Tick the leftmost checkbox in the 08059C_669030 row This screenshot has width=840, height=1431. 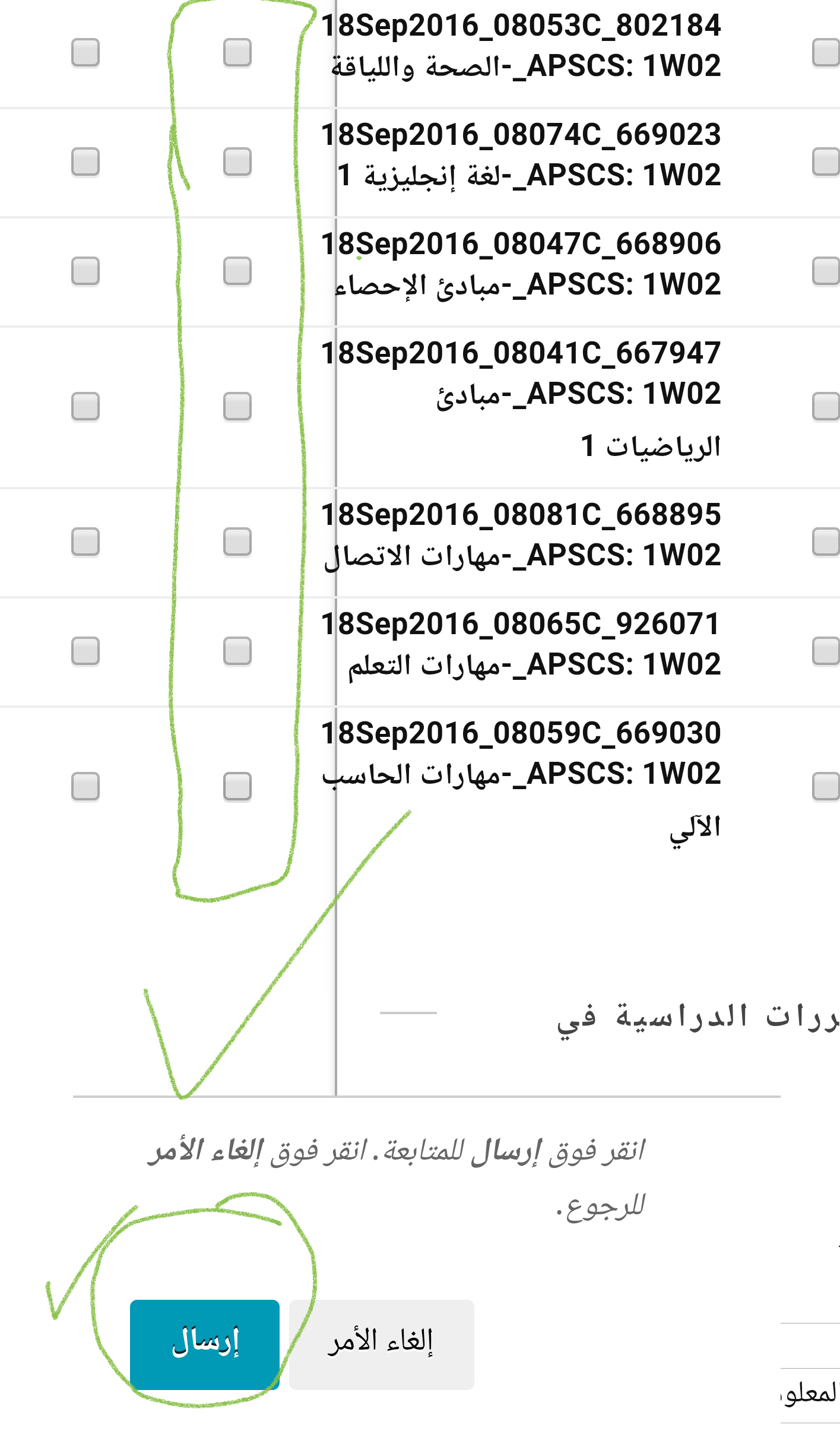pos(85,786)
